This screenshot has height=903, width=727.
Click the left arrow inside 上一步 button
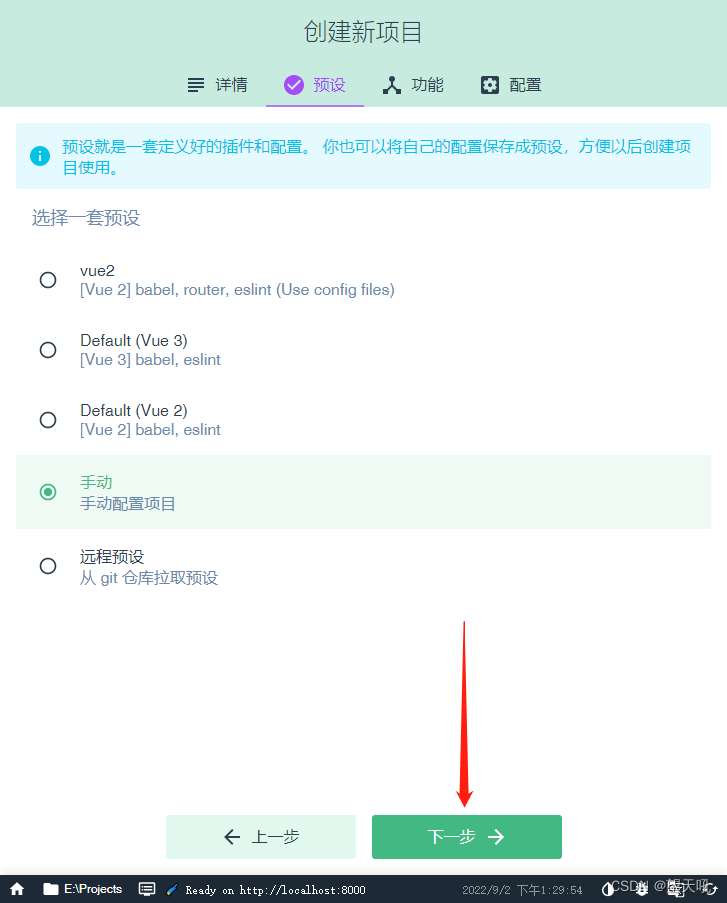click(232, 837)
